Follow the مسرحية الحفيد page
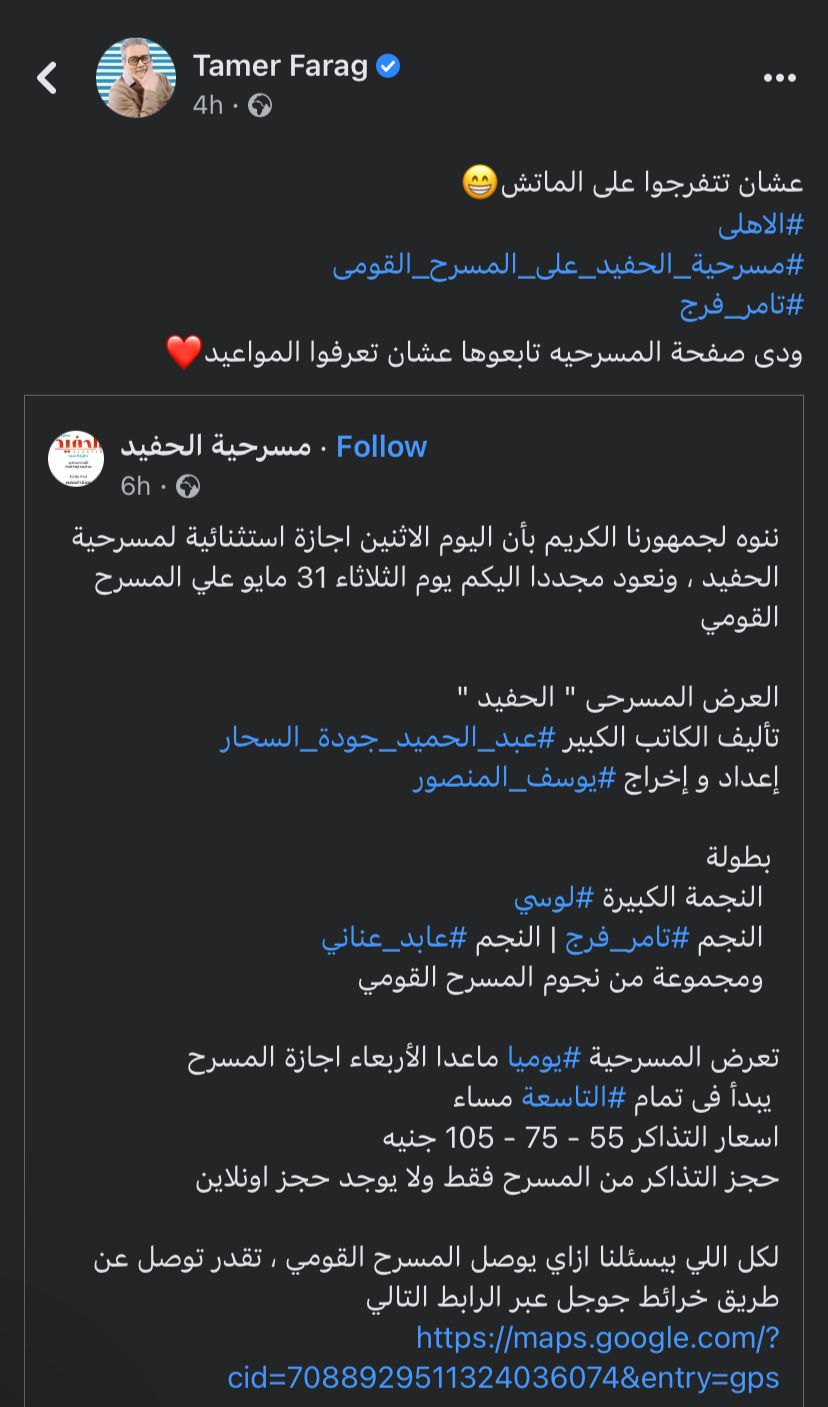Viewport: 828px width, 1407px height. (381, 446)
